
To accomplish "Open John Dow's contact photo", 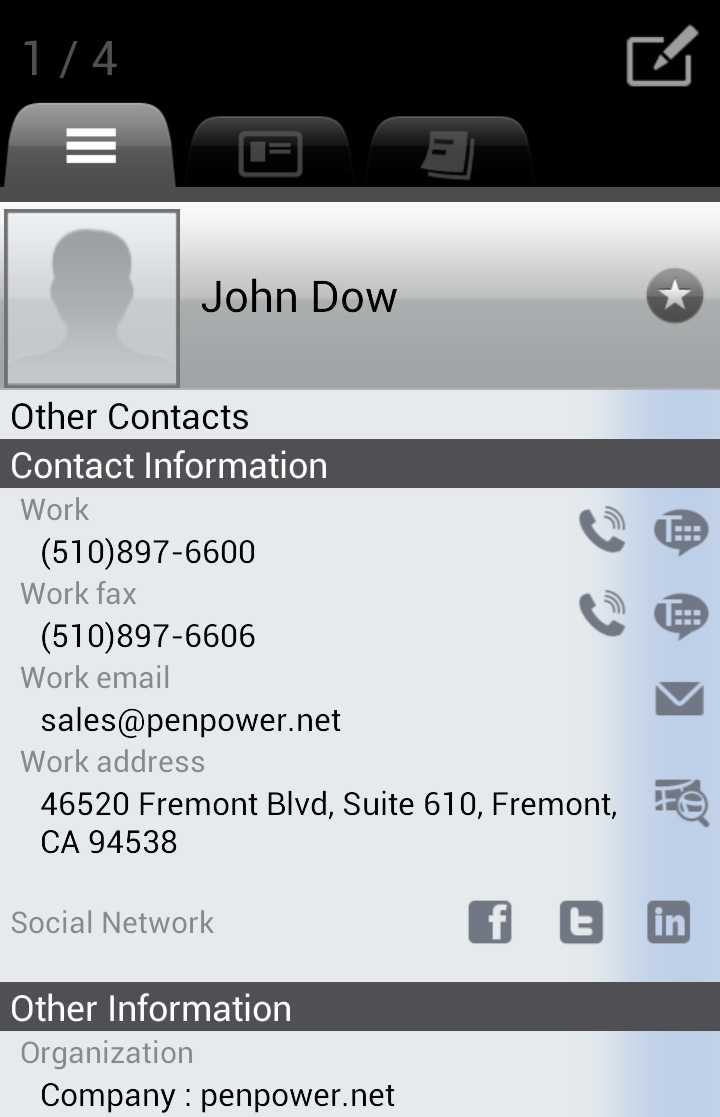I will [x=92, y=298].
